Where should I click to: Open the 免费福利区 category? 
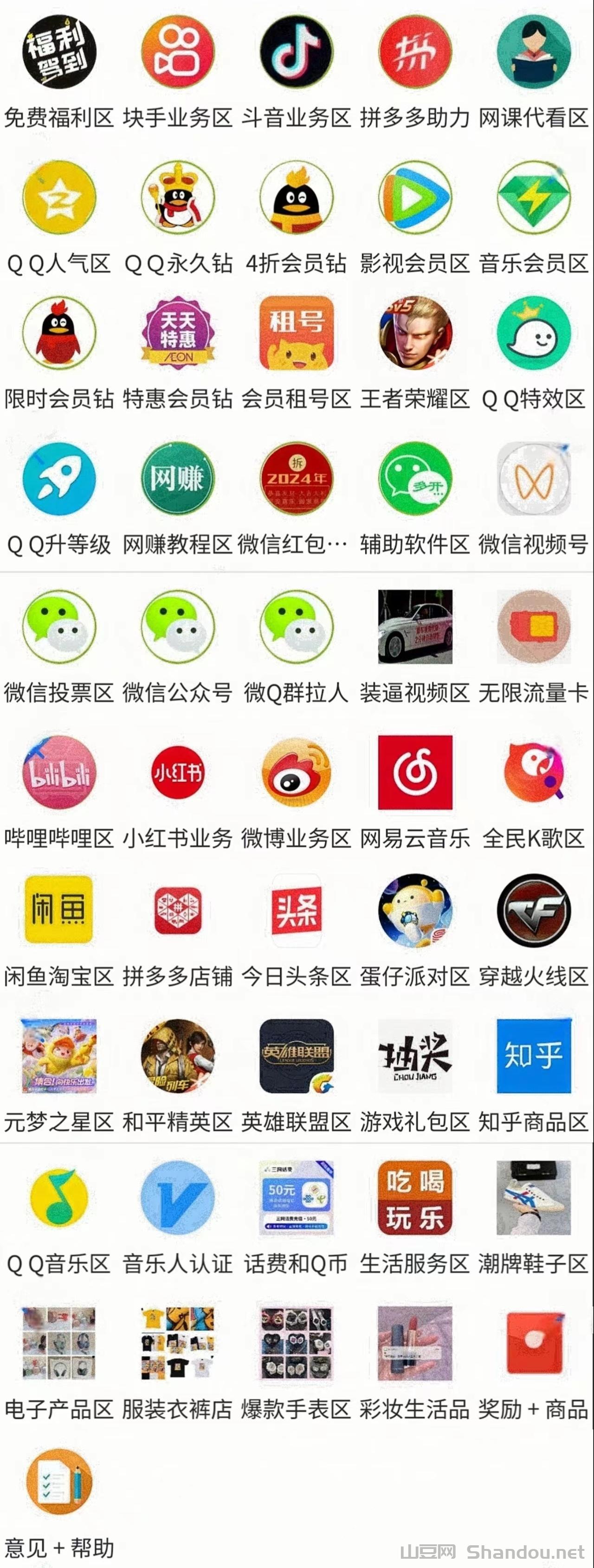click(x=59, y=52)
